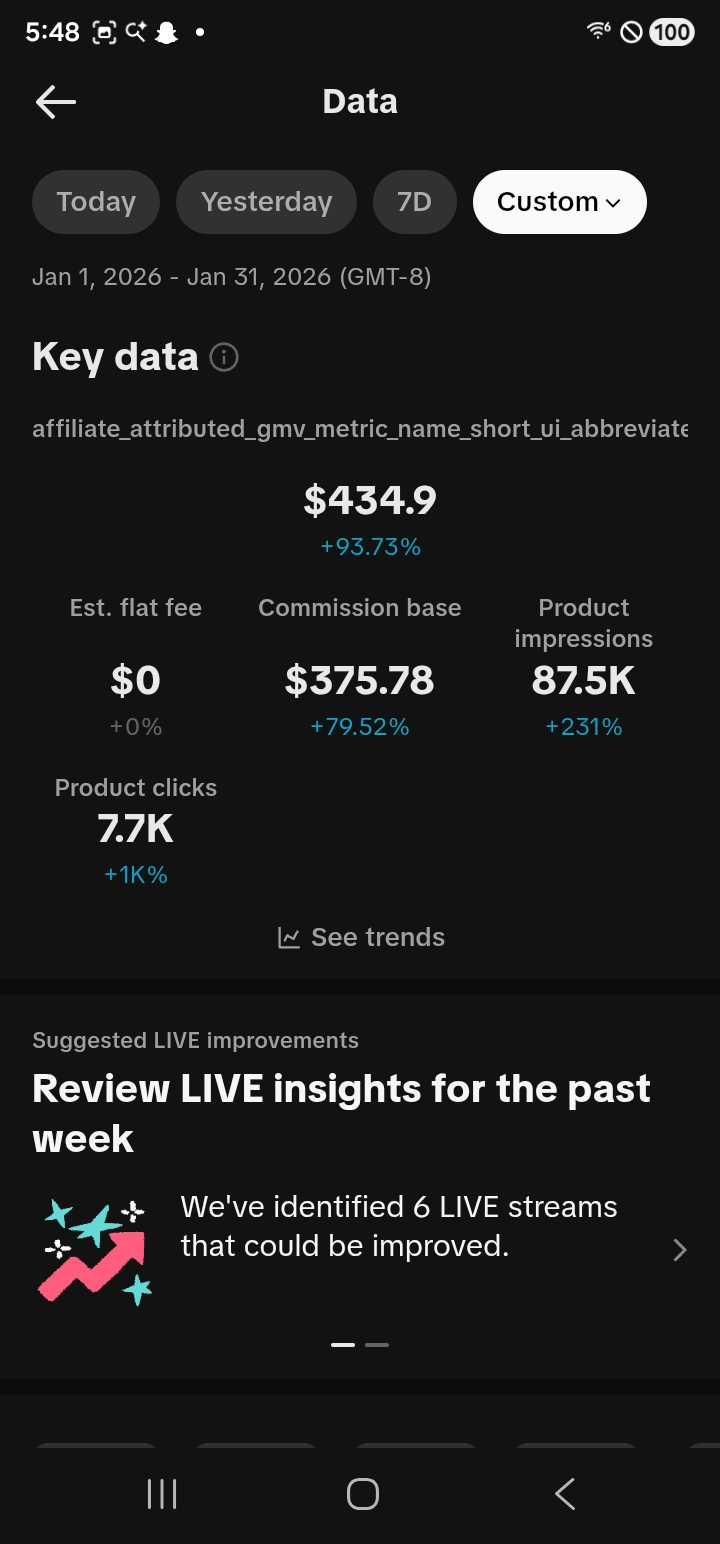Open the Custom date range dropdown

point(560,202)
